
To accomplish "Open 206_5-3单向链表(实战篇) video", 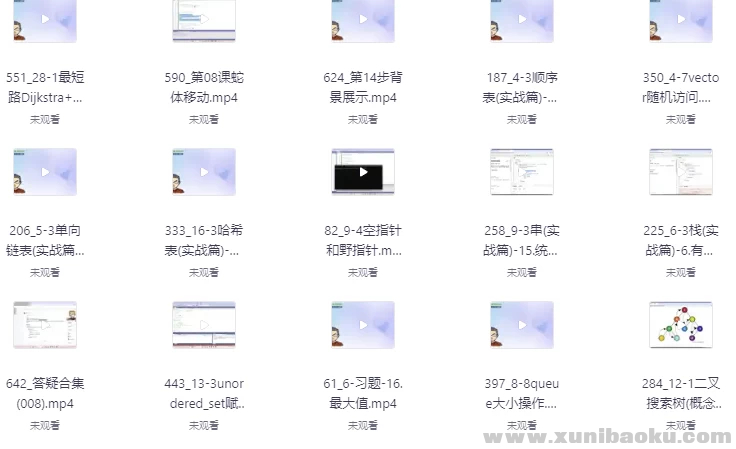I will [44, 172].
